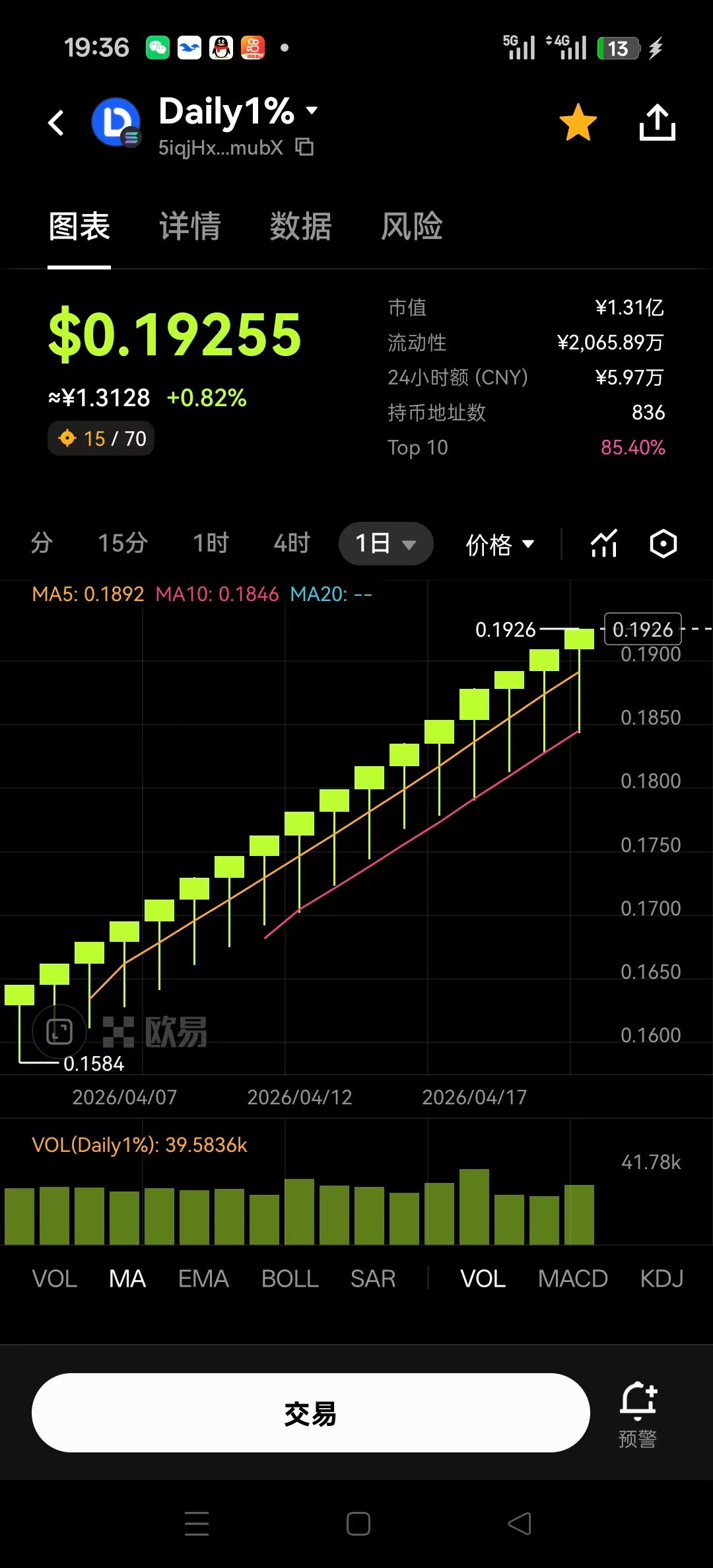Select the 15分 chart interval

pos(123,544)
